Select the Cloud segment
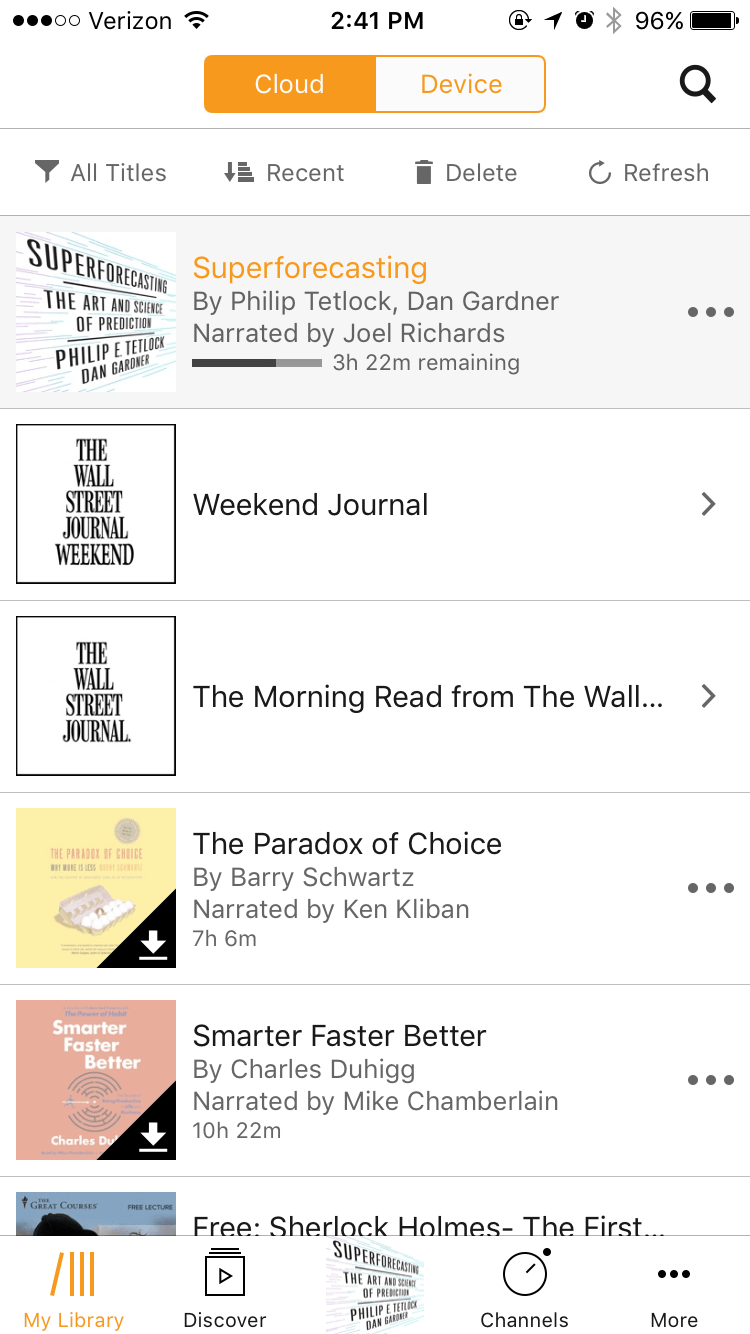 click(290, 84)
